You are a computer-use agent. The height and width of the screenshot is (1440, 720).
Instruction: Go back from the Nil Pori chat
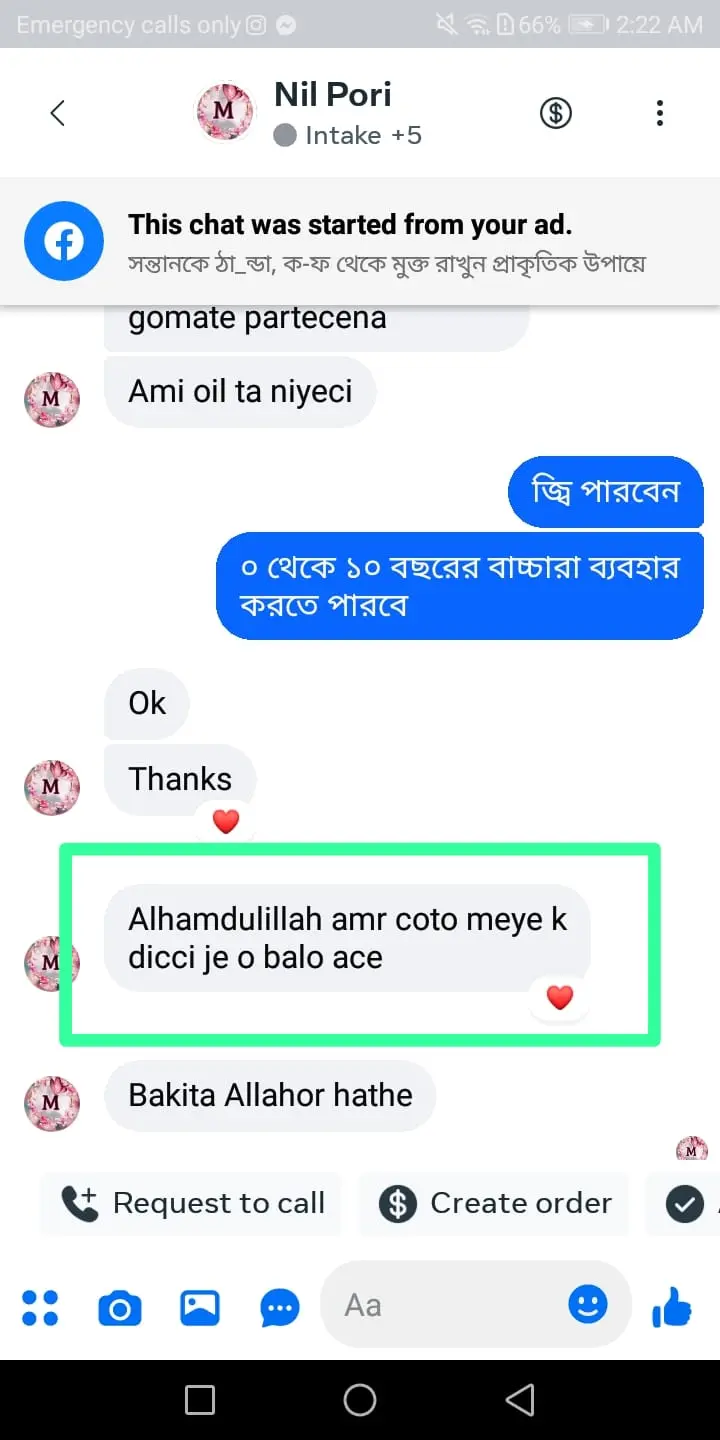click(58, 113)
